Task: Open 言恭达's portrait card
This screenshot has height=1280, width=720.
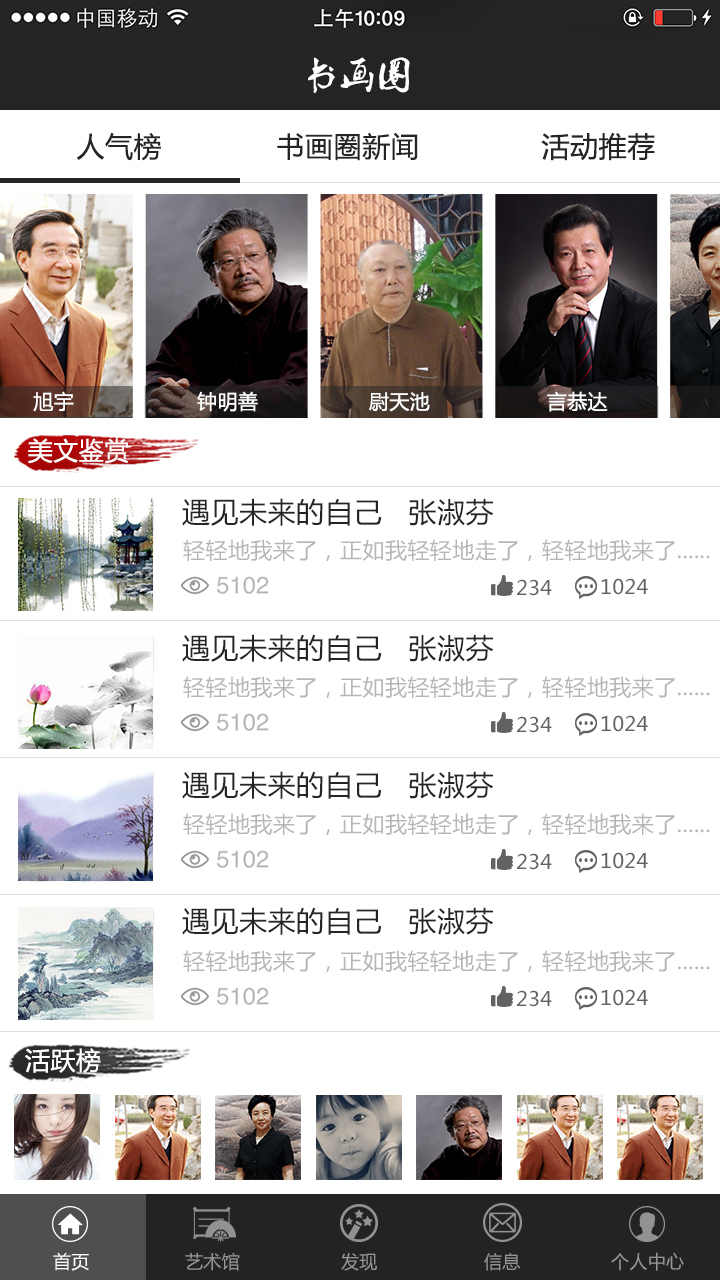Action: 576,305
